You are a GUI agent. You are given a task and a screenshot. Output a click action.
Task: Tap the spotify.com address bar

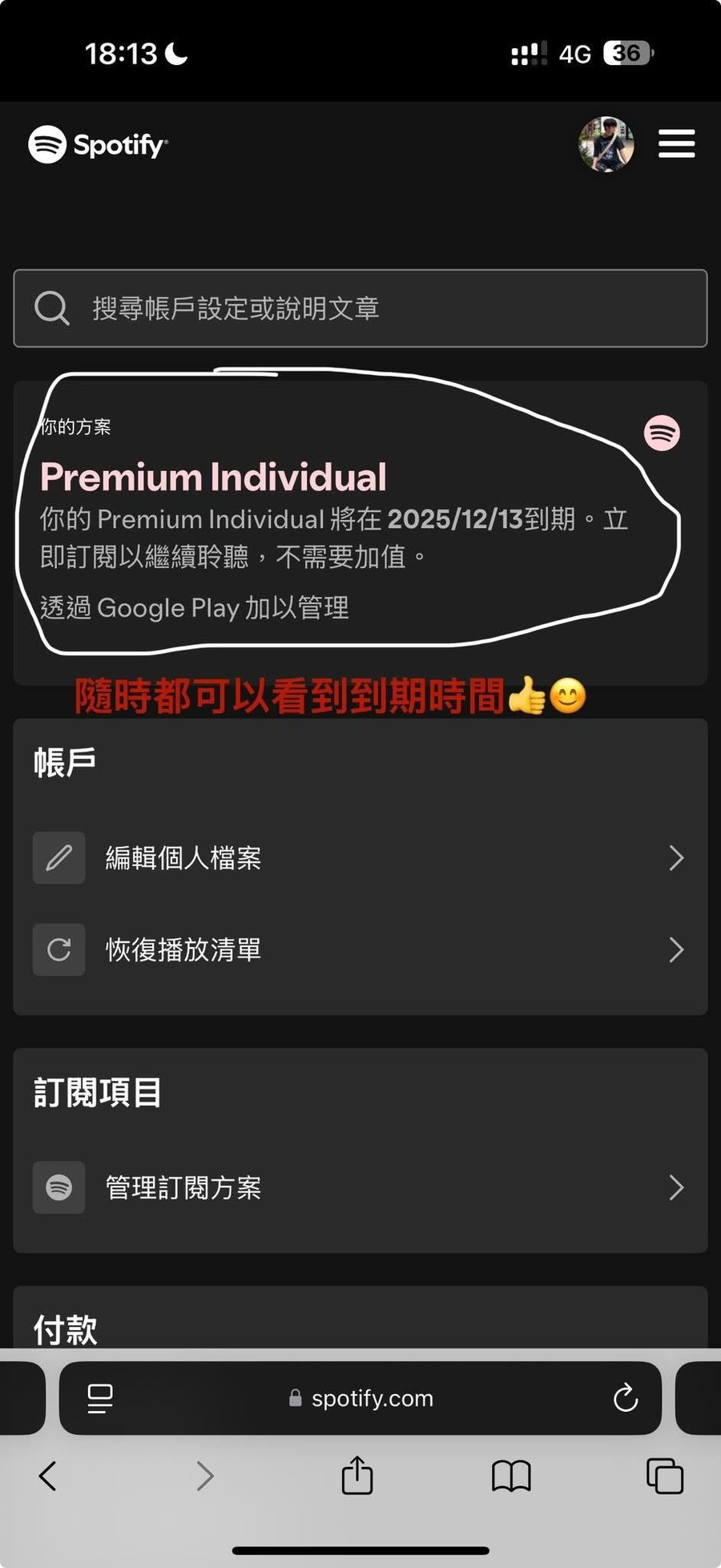click(x=360, y=1398)
